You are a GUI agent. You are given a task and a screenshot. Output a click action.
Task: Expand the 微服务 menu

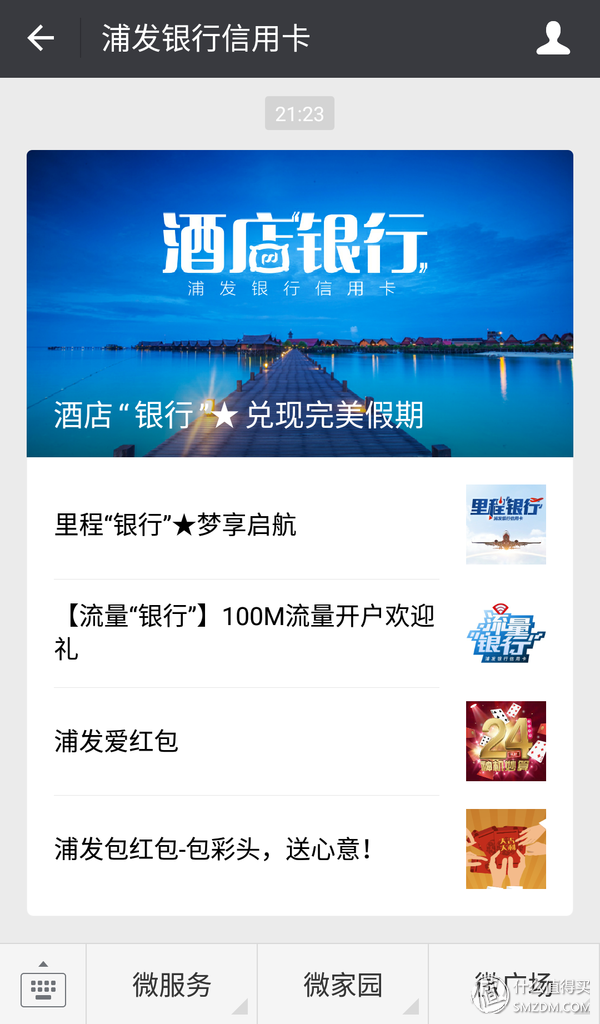[x=172, y=984]
